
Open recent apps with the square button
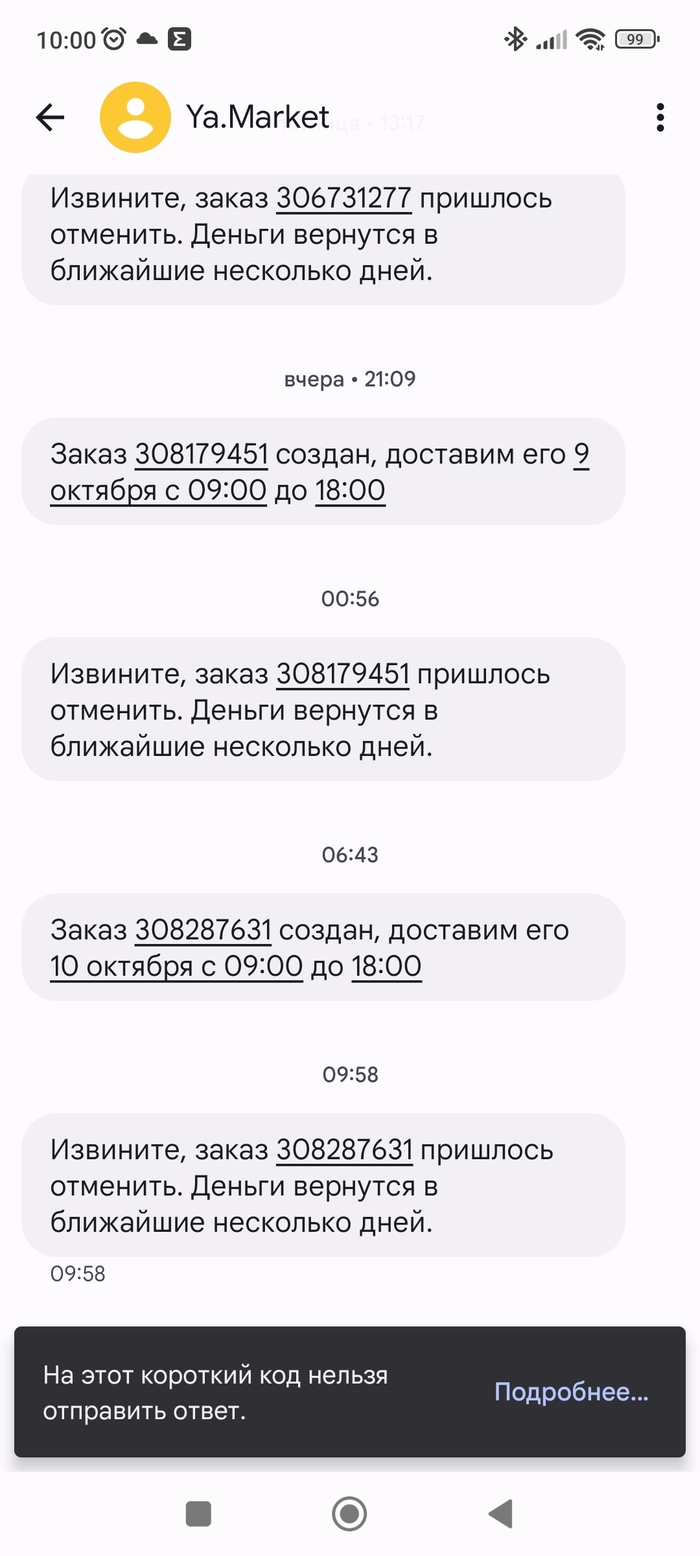coord(198,1514)
